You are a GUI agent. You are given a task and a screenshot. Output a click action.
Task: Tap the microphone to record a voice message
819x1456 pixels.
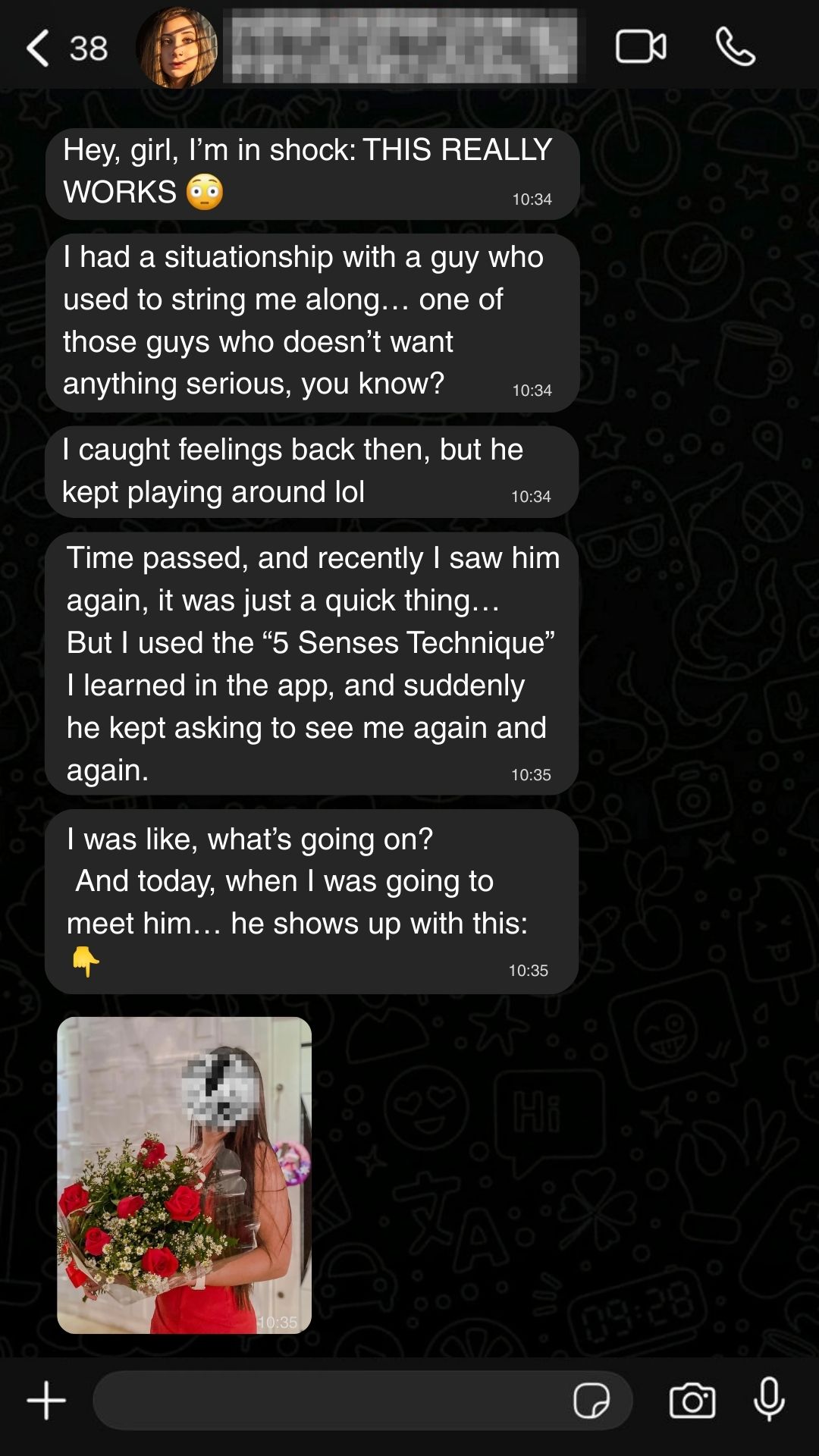point(769,1400)
